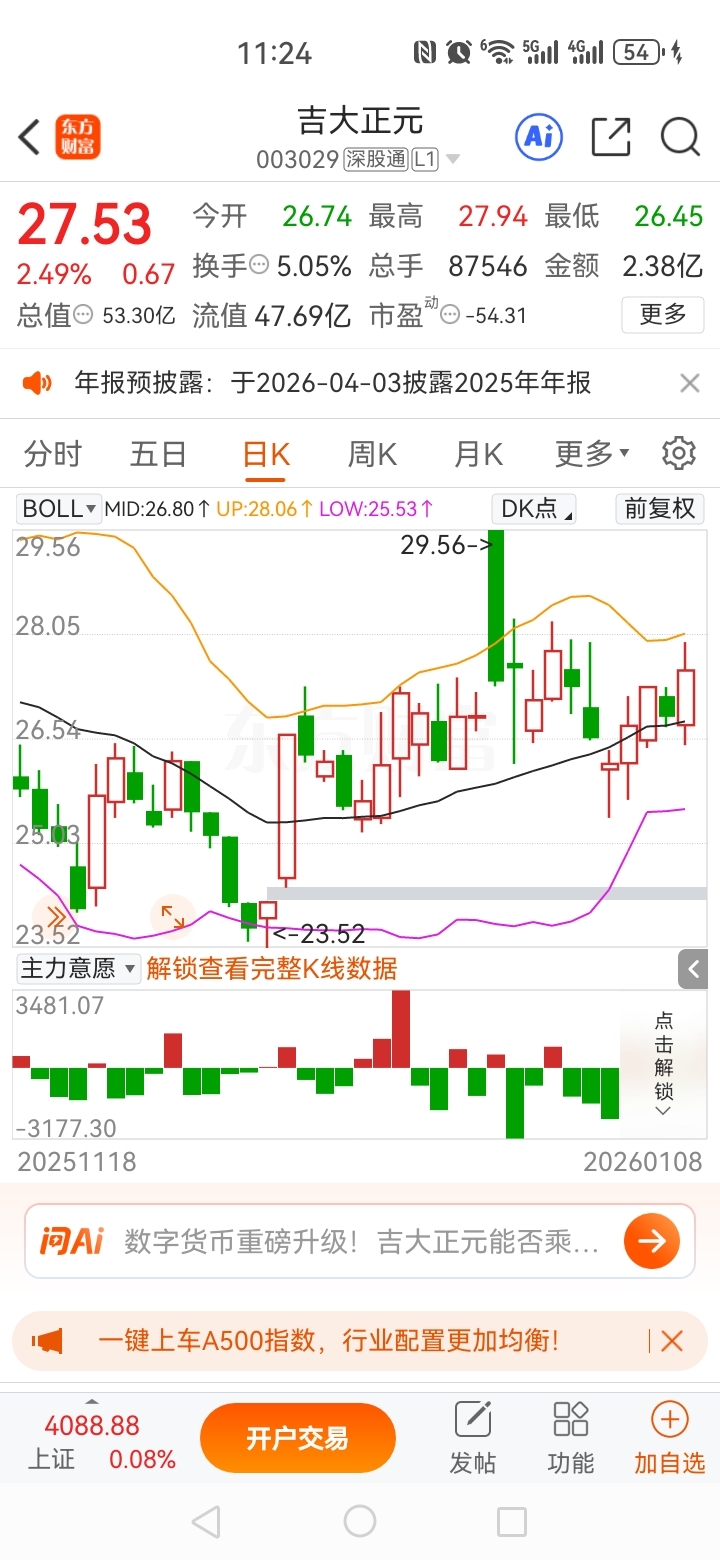This screenshot has height=1560, width=720.
Task: Open stock search magnifier
Action: pos(680,137)
